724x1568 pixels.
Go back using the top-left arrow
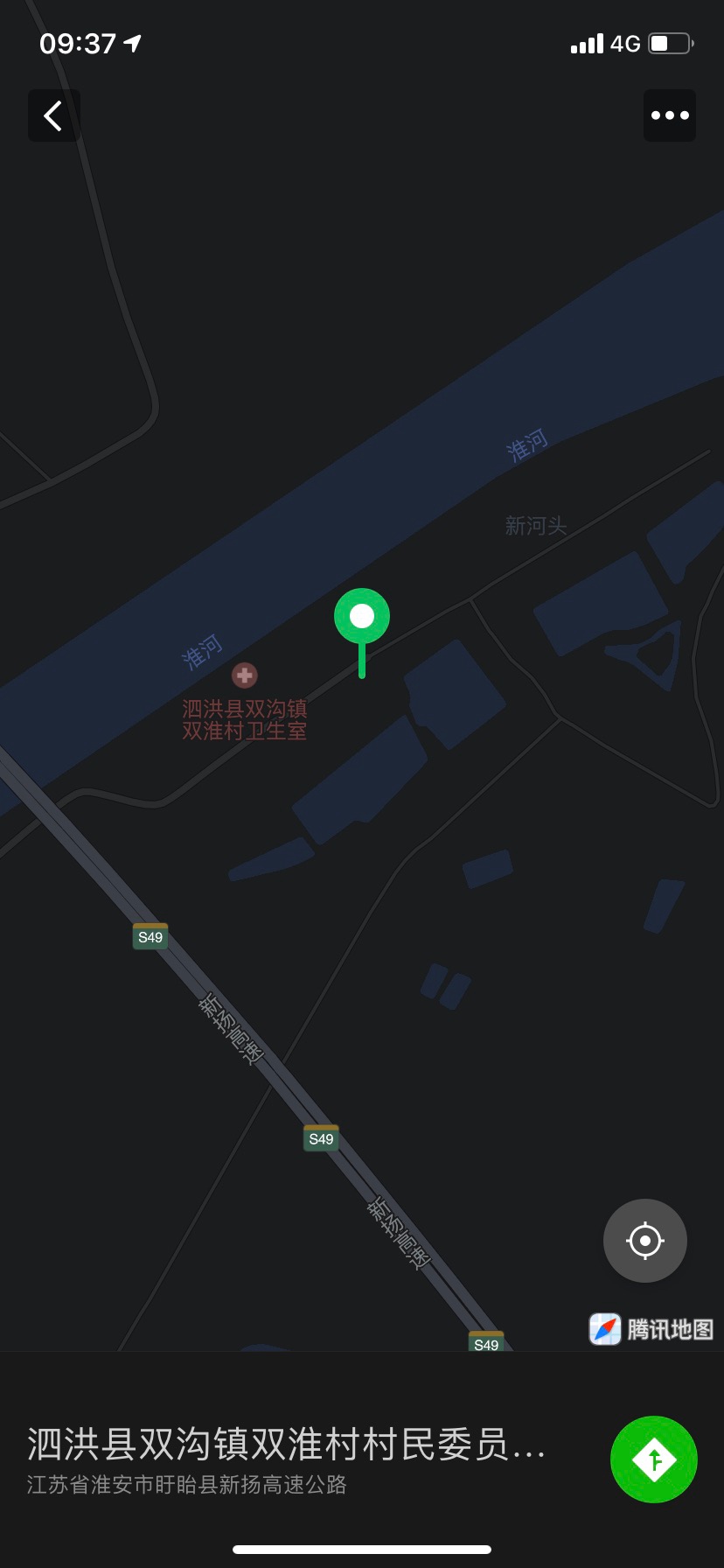(54, 115)
